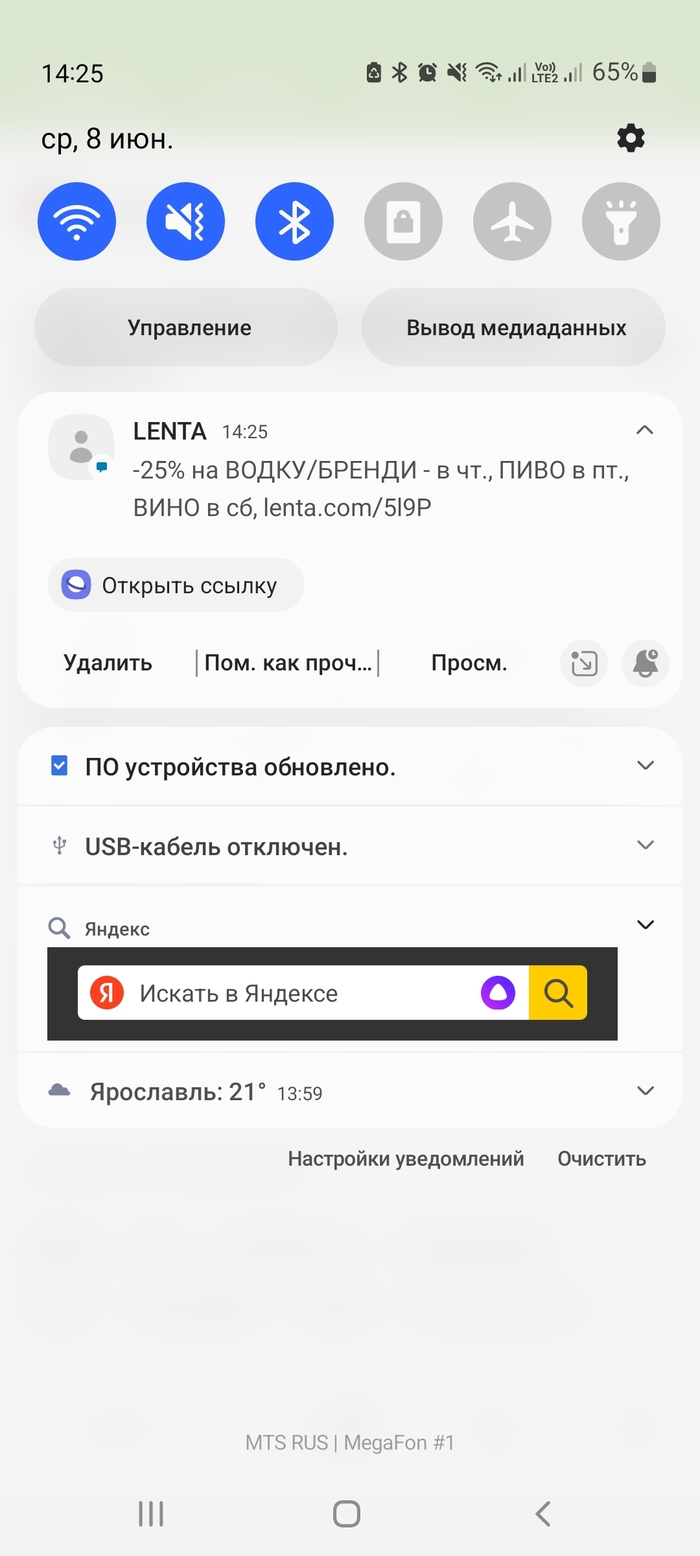Snooze the LENTA notification with bell icon
Screen dimensions: 700x1556
645,663
